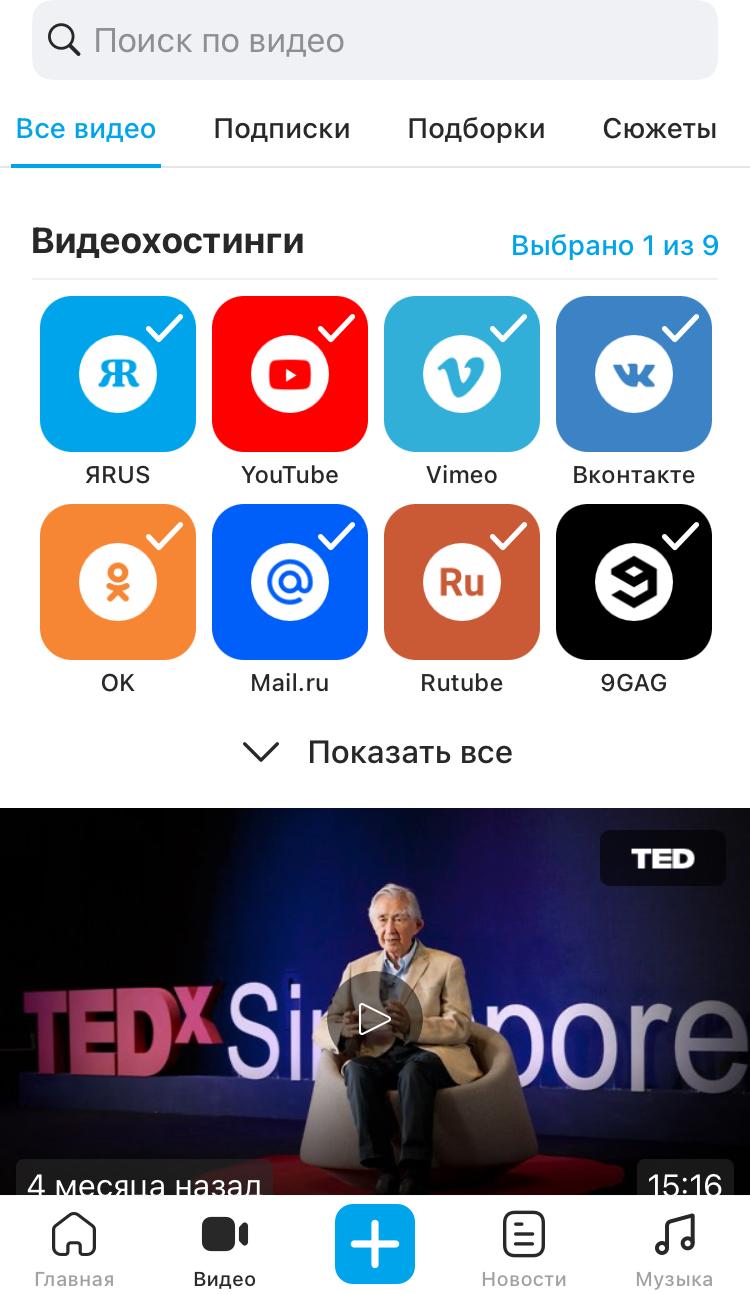Tap the Выбрано 1 из 9 link

pyautogui.click(x=614, y=245)
